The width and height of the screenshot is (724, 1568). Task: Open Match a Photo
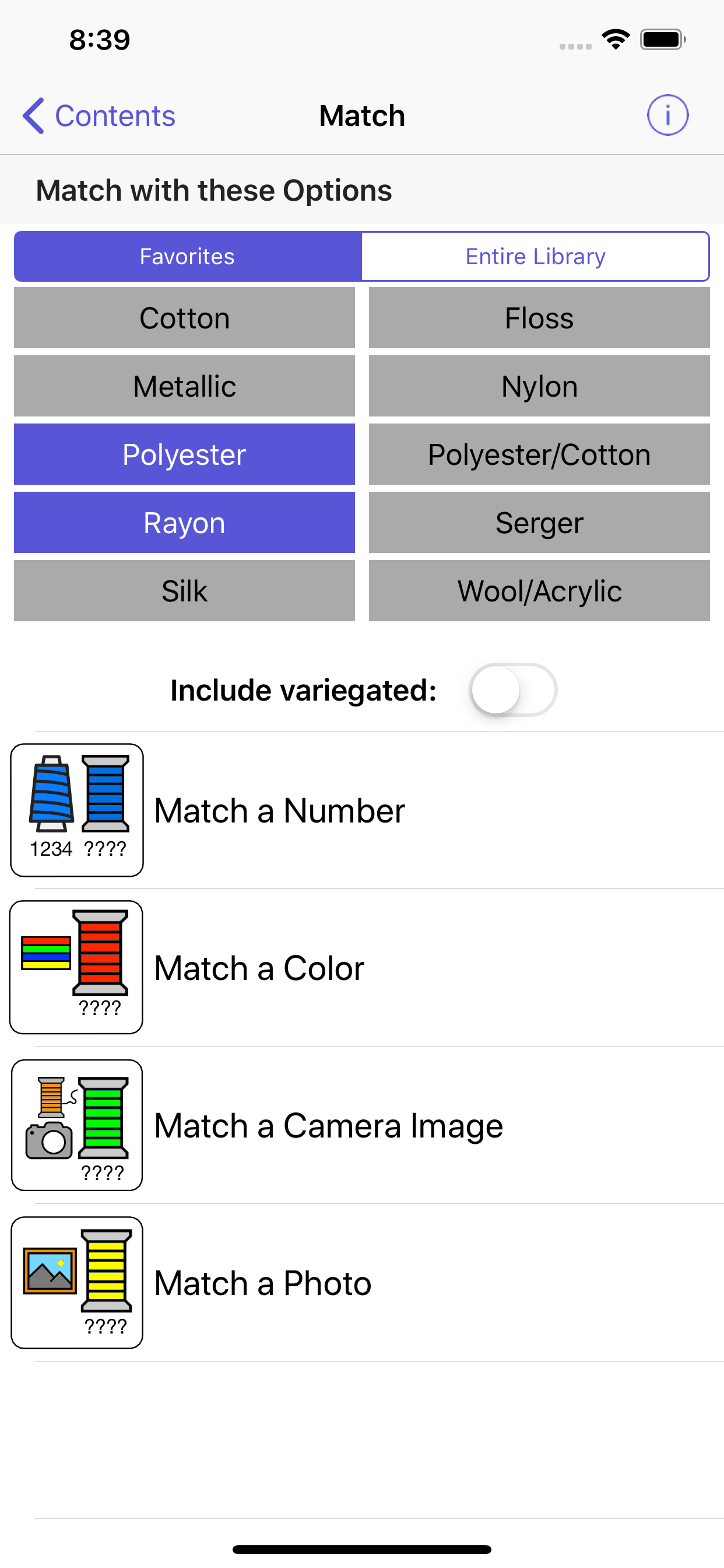coord(262,1283)
